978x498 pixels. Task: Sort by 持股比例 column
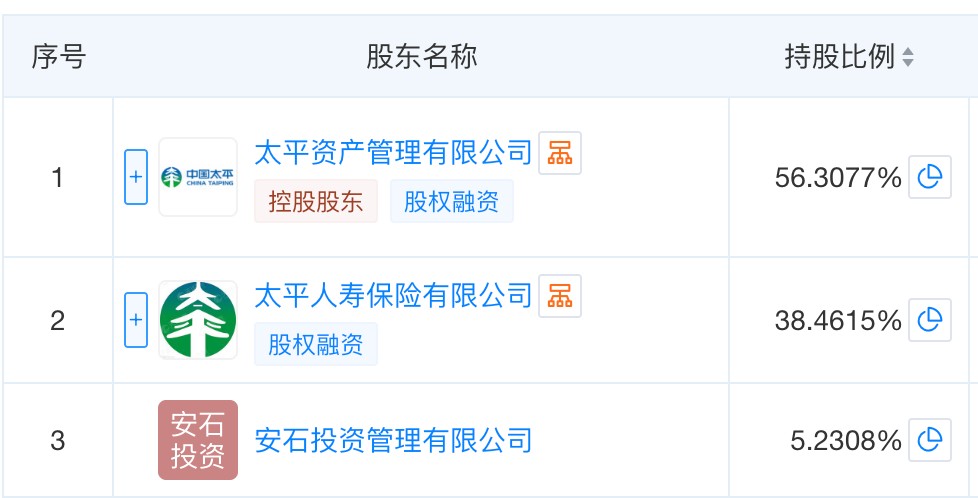point(907,58)
